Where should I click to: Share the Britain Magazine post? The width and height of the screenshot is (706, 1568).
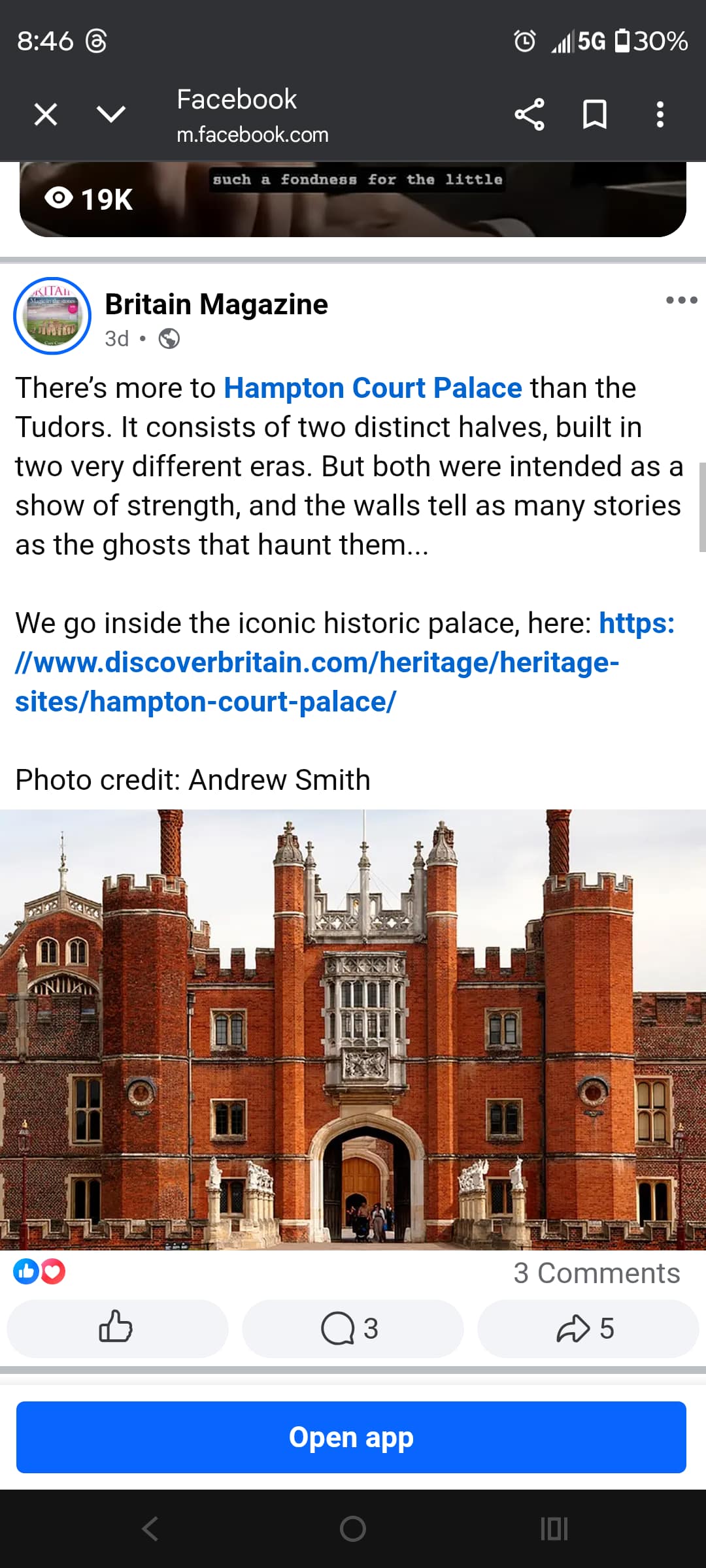click(x=586, y=1328)
